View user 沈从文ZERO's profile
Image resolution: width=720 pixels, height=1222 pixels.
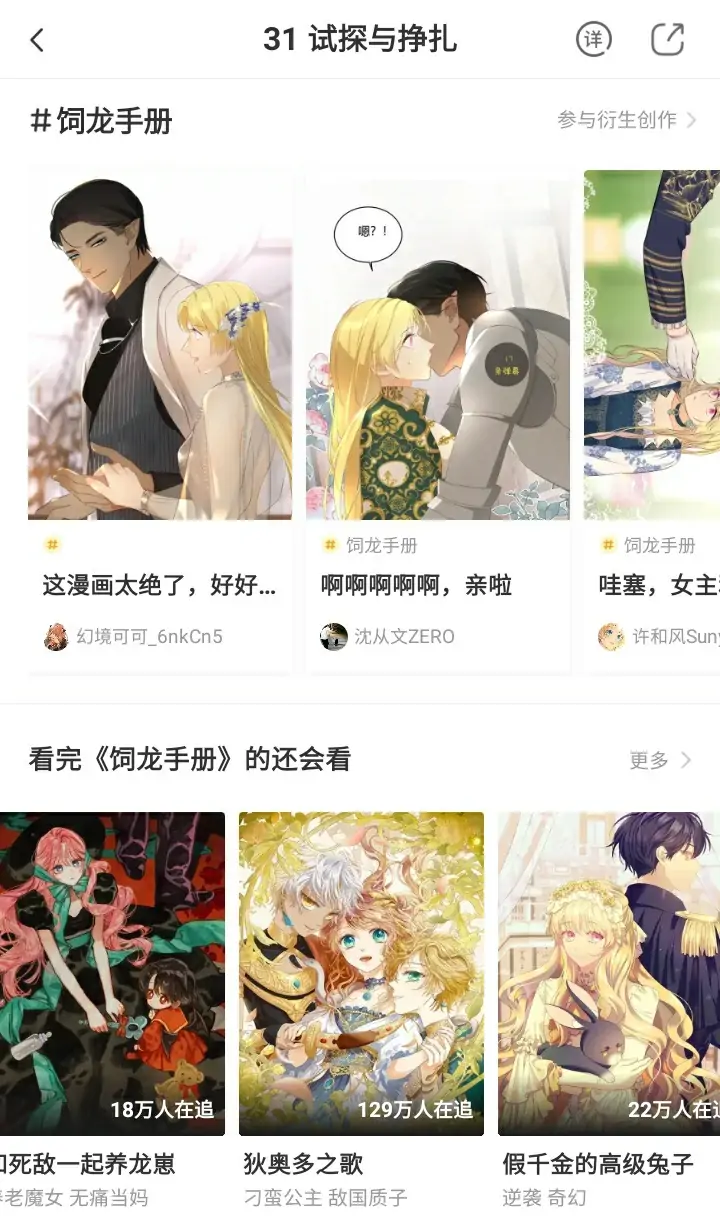click(390, 637)
